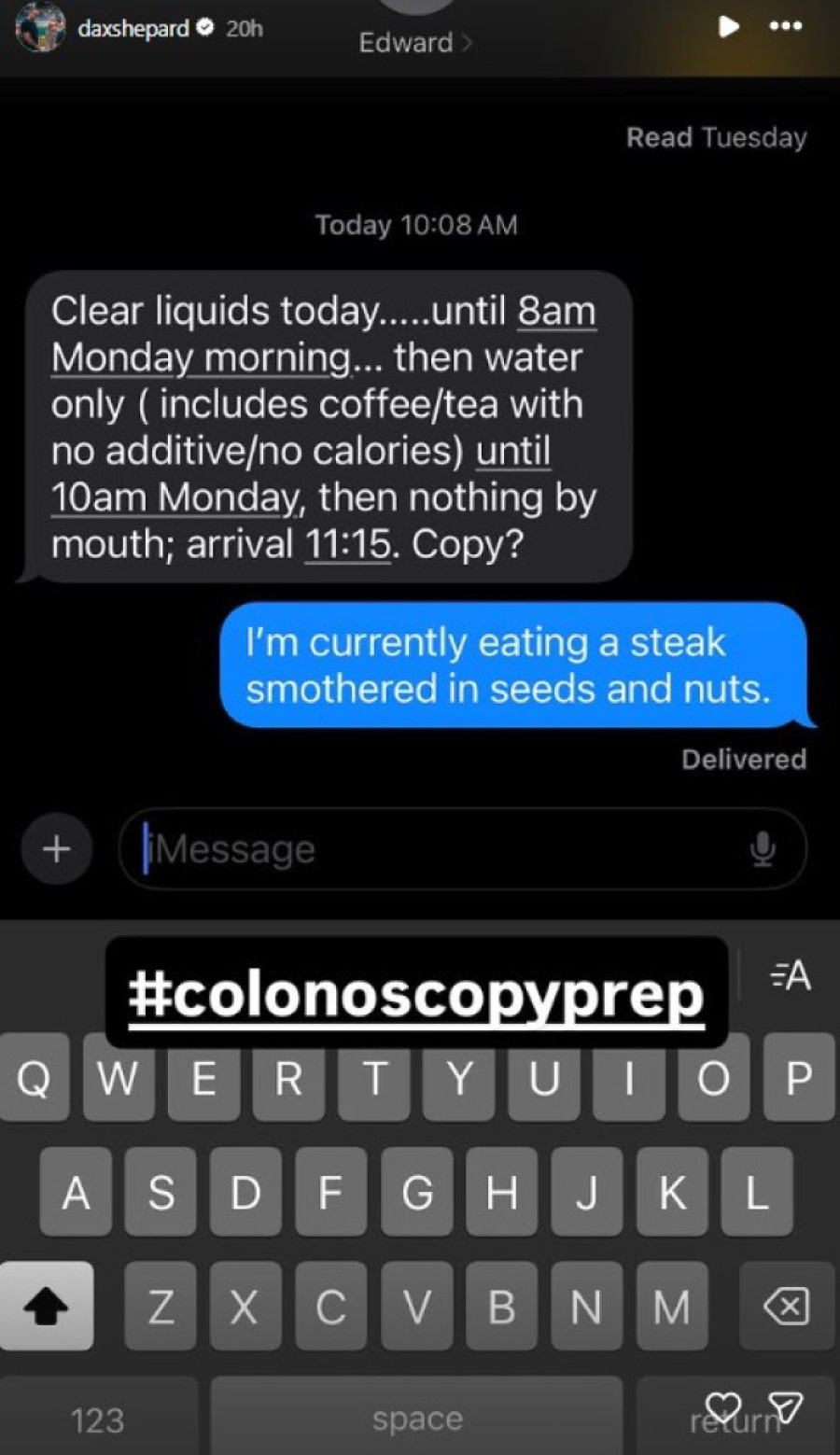840x1455 pixels.
Task: Resume story playback with play button
Action: (728, 26)
